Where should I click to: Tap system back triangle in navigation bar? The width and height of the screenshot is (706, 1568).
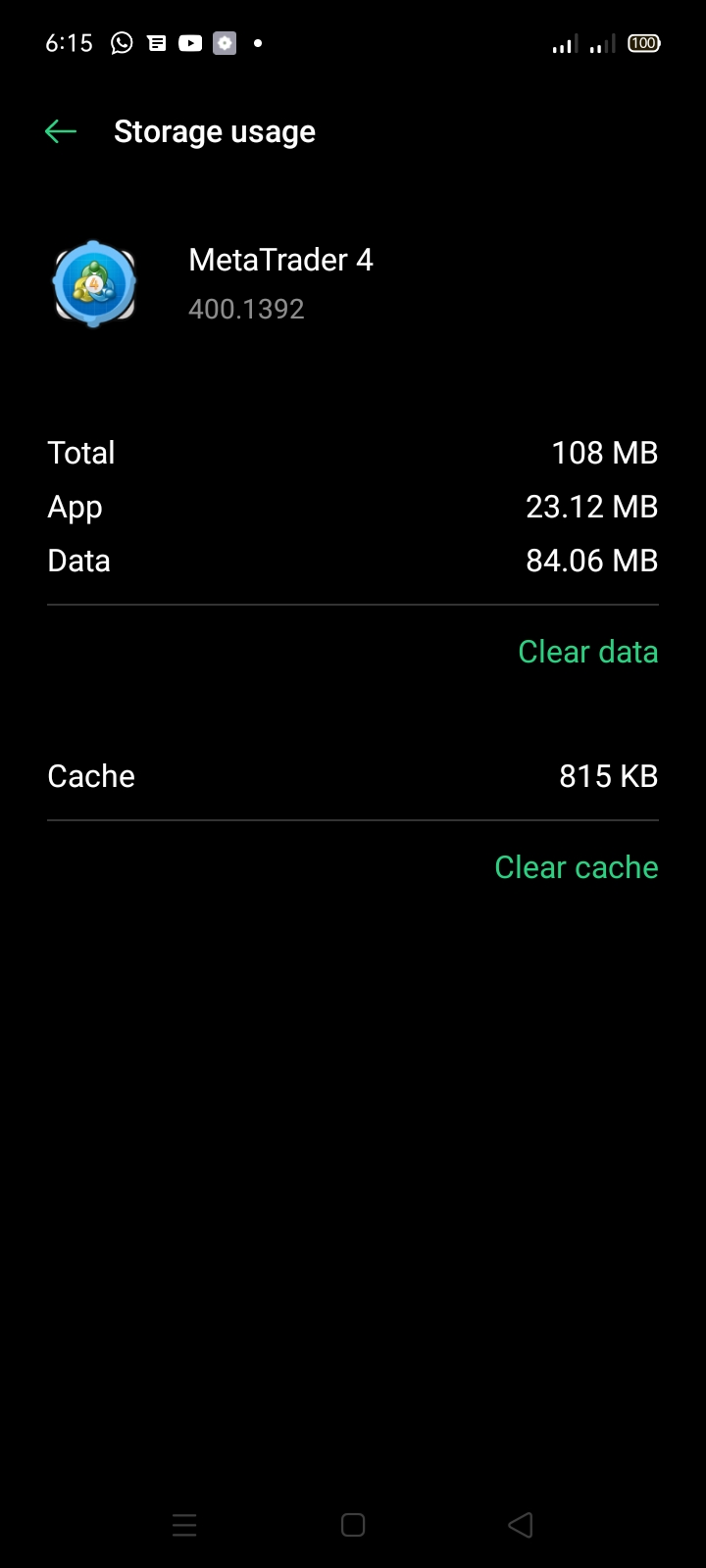point(520,1525)
